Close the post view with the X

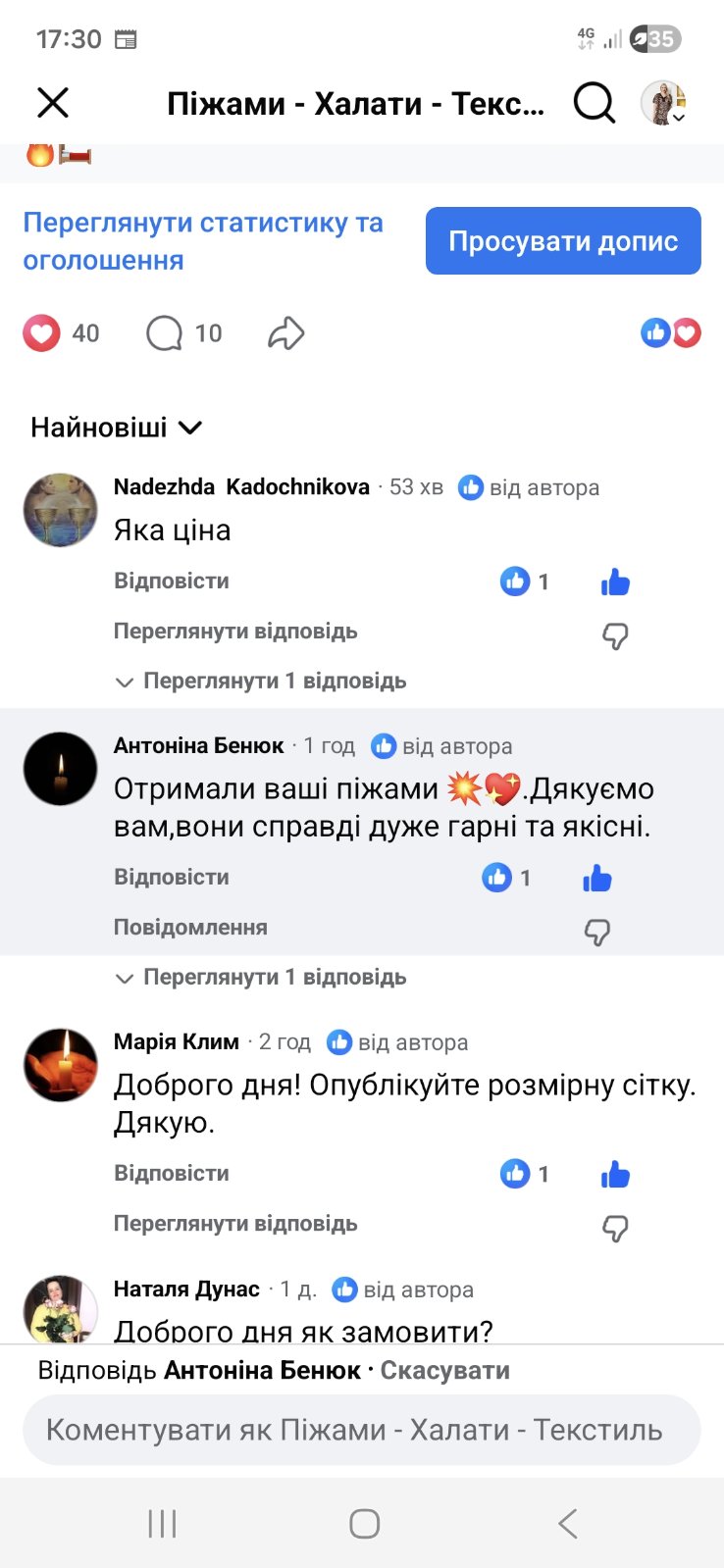click(53, 102)
